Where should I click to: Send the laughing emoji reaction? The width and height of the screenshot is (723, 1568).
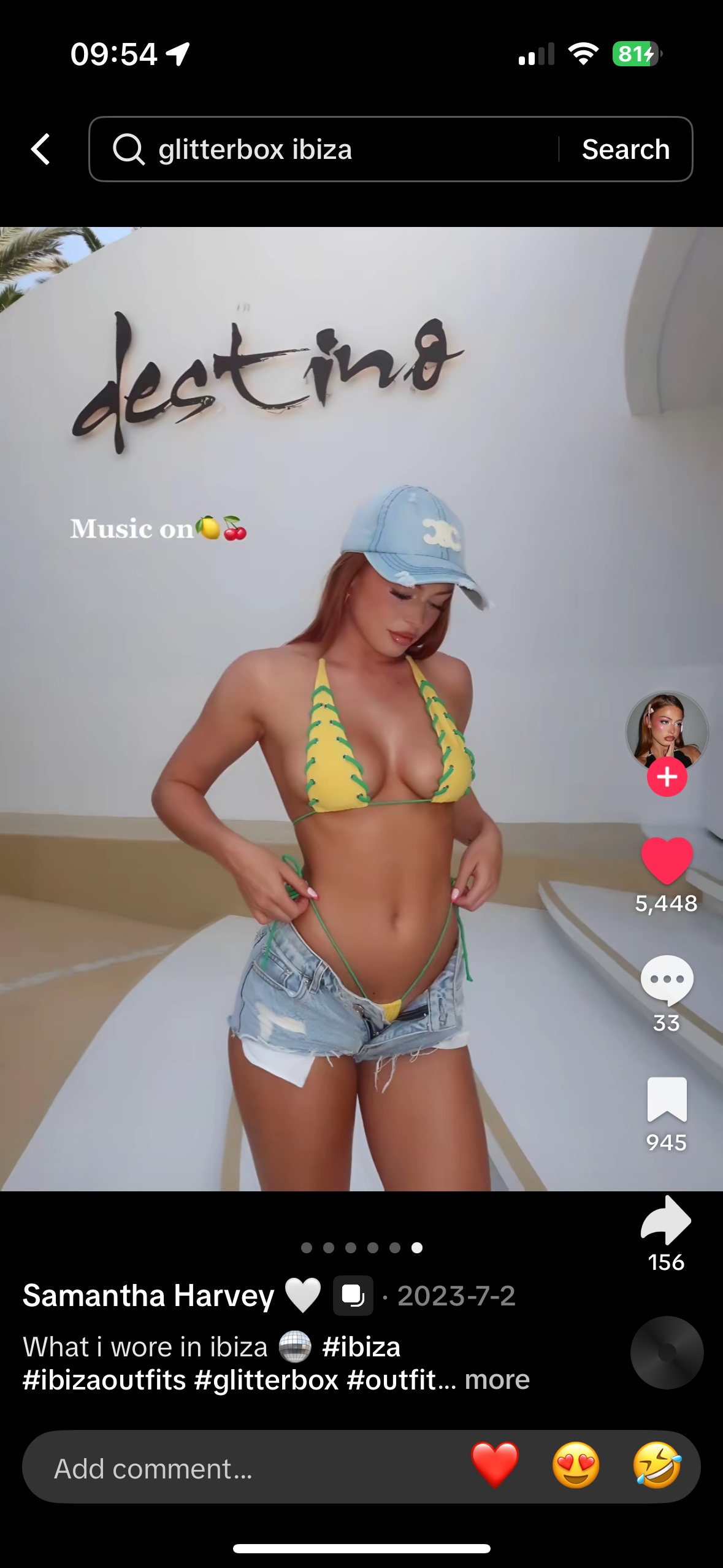657,1466
